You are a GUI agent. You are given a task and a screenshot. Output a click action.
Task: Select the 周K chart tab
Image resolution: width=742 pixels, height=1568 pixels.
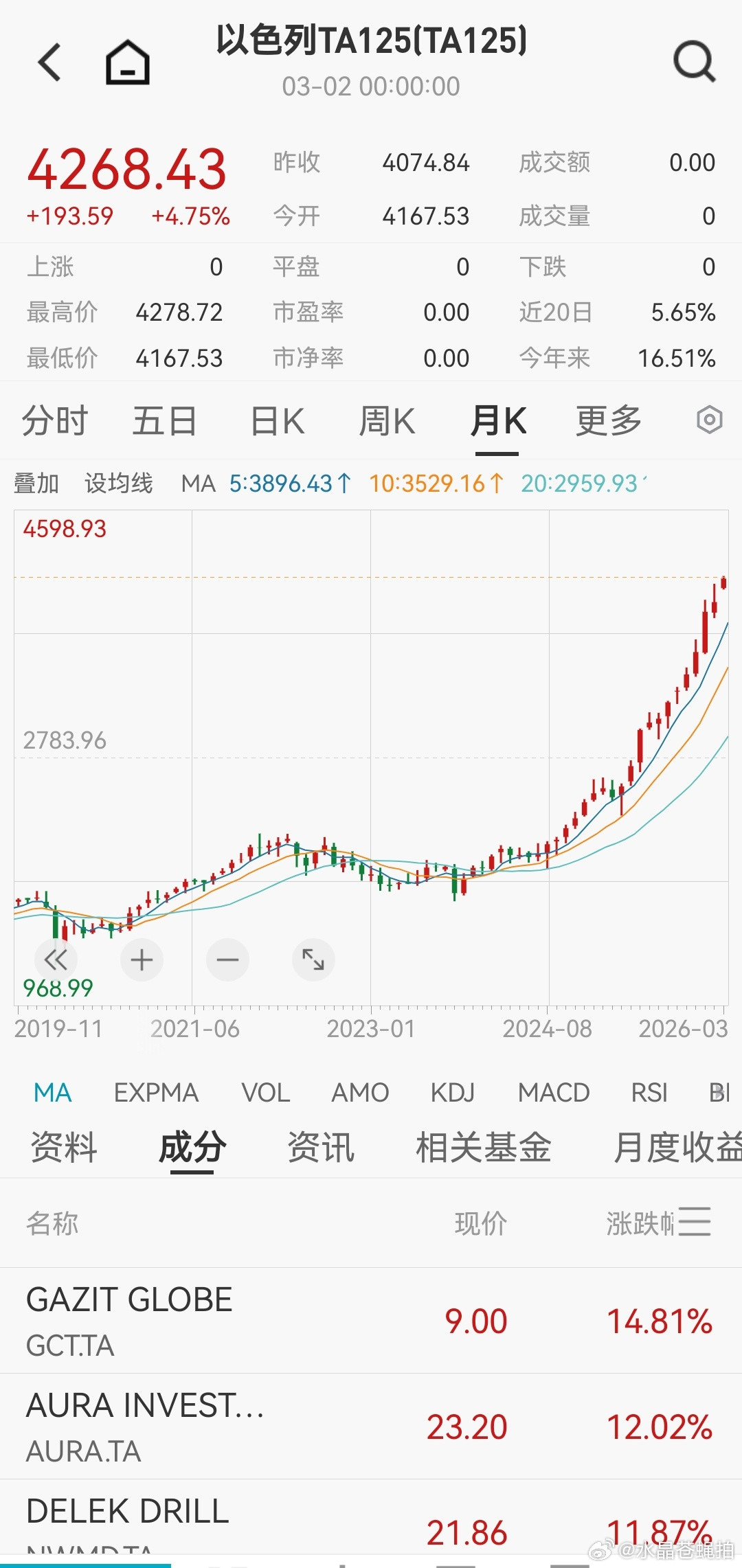click(387, 421)
